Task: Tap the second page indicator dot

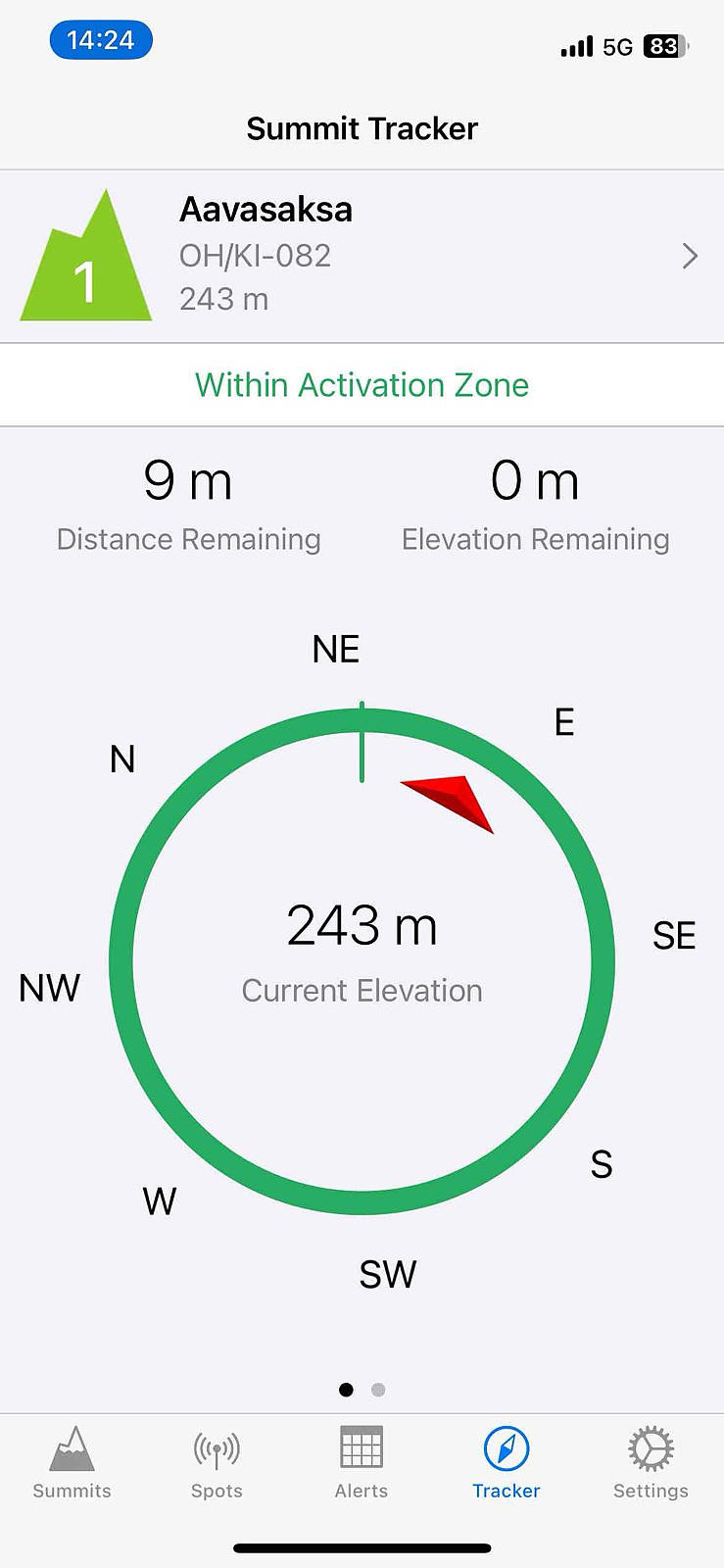Action: pyautogui.click(x=378, y=1390)
